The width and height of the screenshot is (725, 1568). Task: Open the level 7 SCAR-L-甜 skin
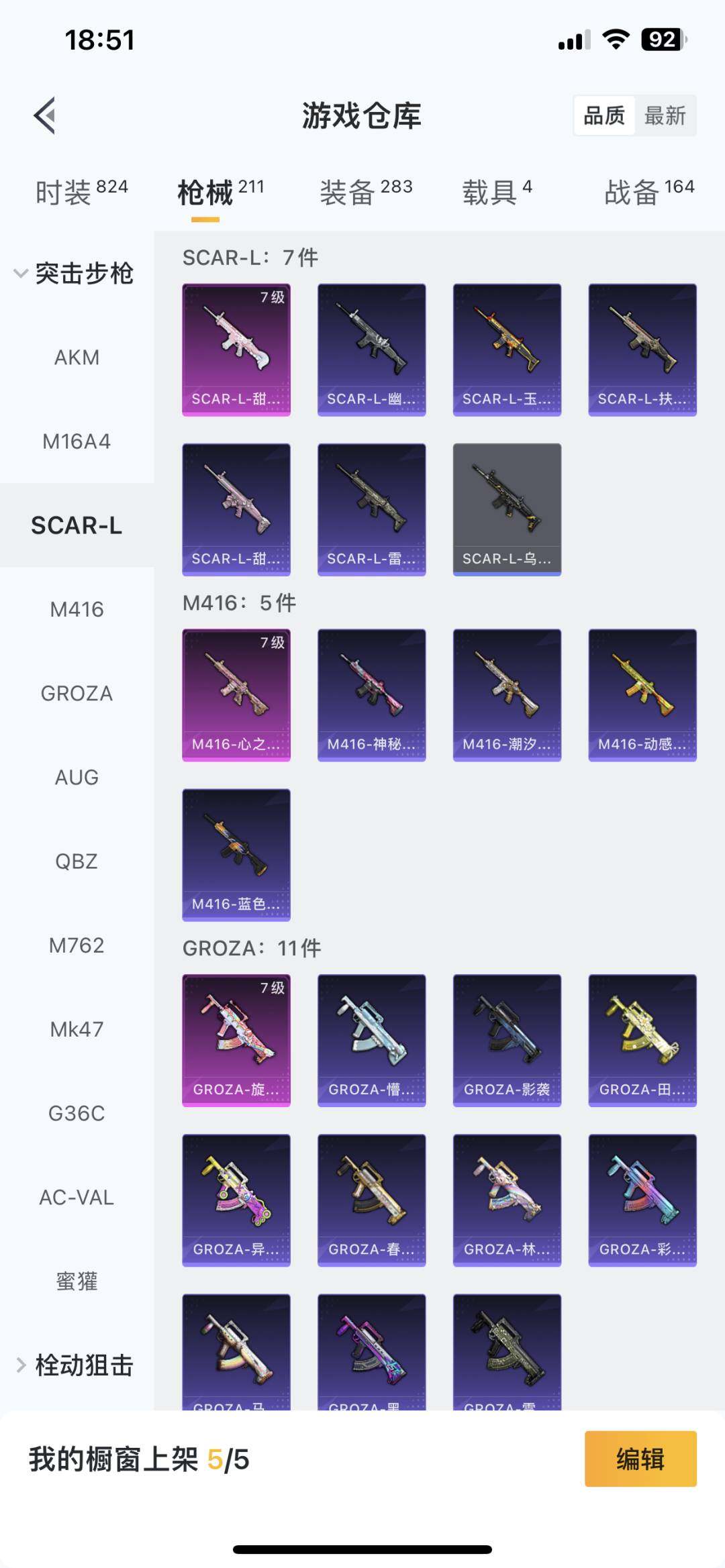tap(236, 350)
